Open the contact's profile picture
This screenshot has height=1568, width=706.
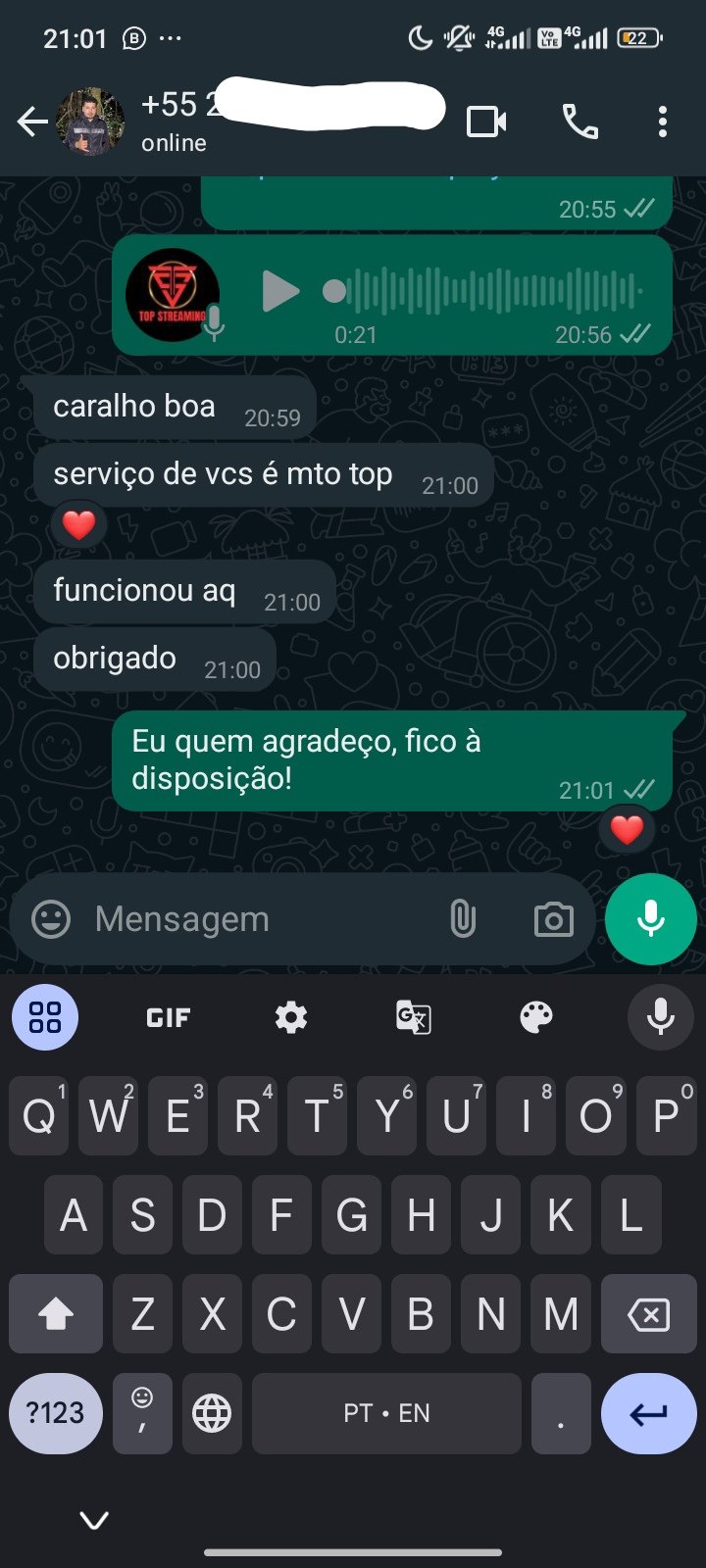click(x=91, y=122)
